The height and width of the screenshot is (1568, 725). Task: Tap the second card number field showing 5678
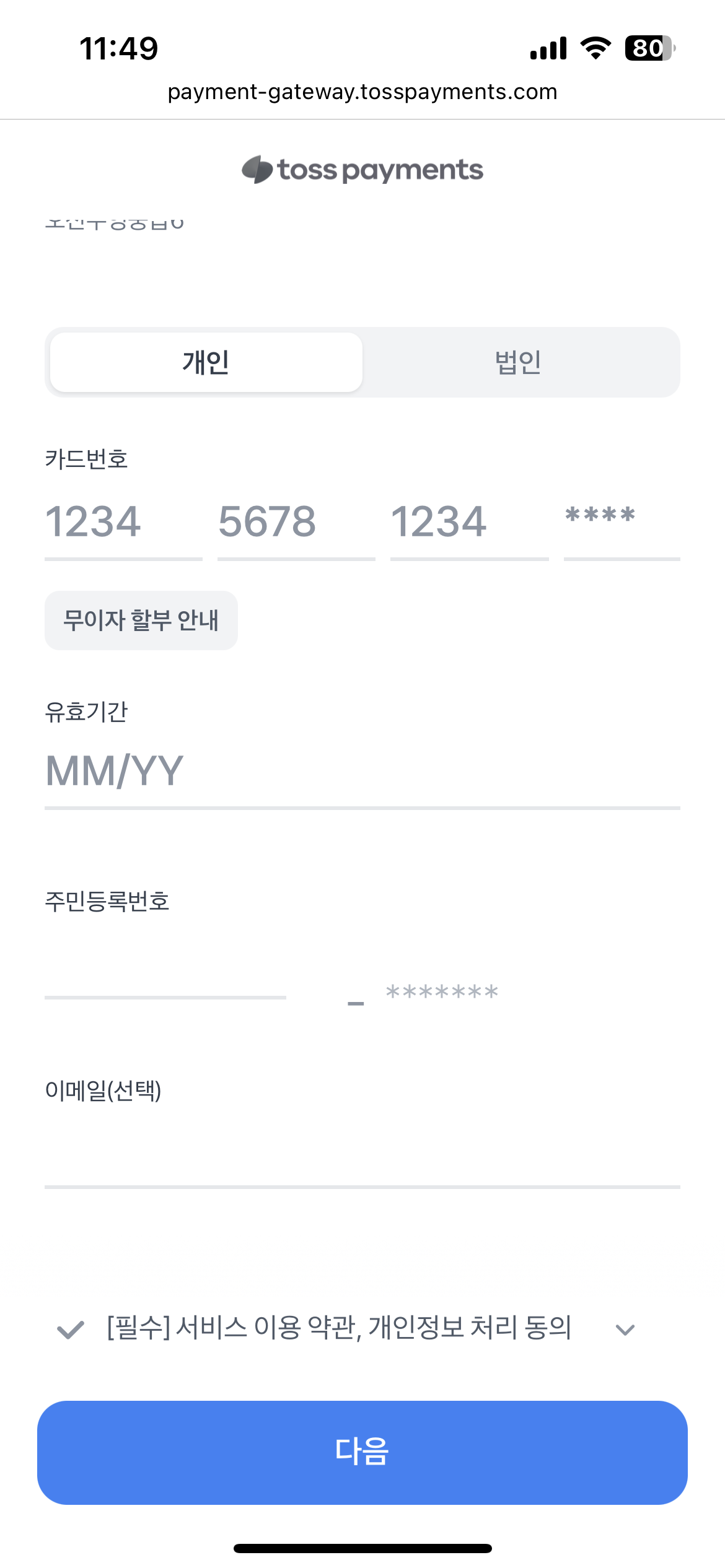click(296, 522)
